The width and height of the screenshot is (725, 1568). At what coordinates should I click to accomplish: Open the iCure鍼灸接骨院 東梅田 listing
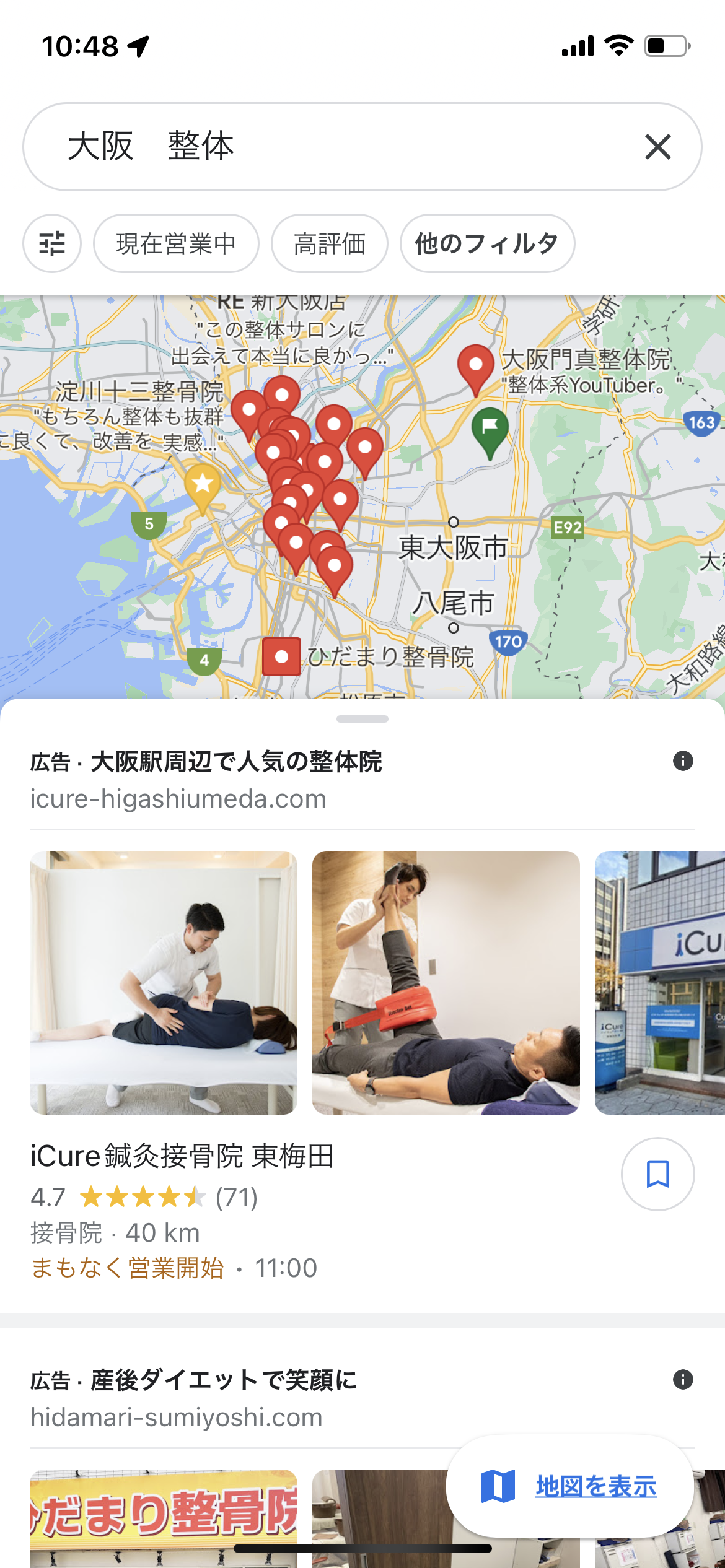coord(182,1156)
